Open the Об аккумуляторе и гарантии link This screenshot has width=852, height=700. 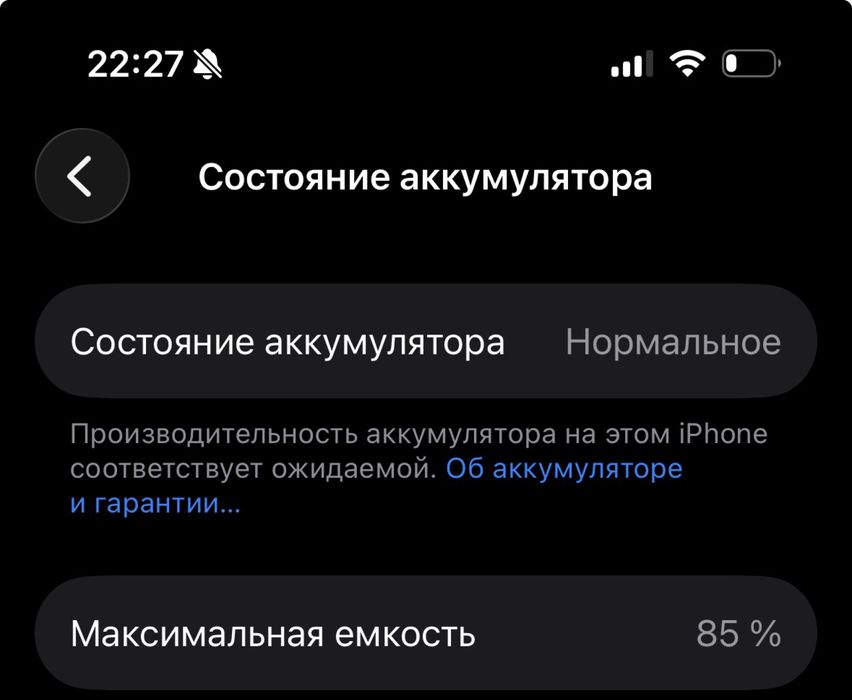(x=563, y=469)
